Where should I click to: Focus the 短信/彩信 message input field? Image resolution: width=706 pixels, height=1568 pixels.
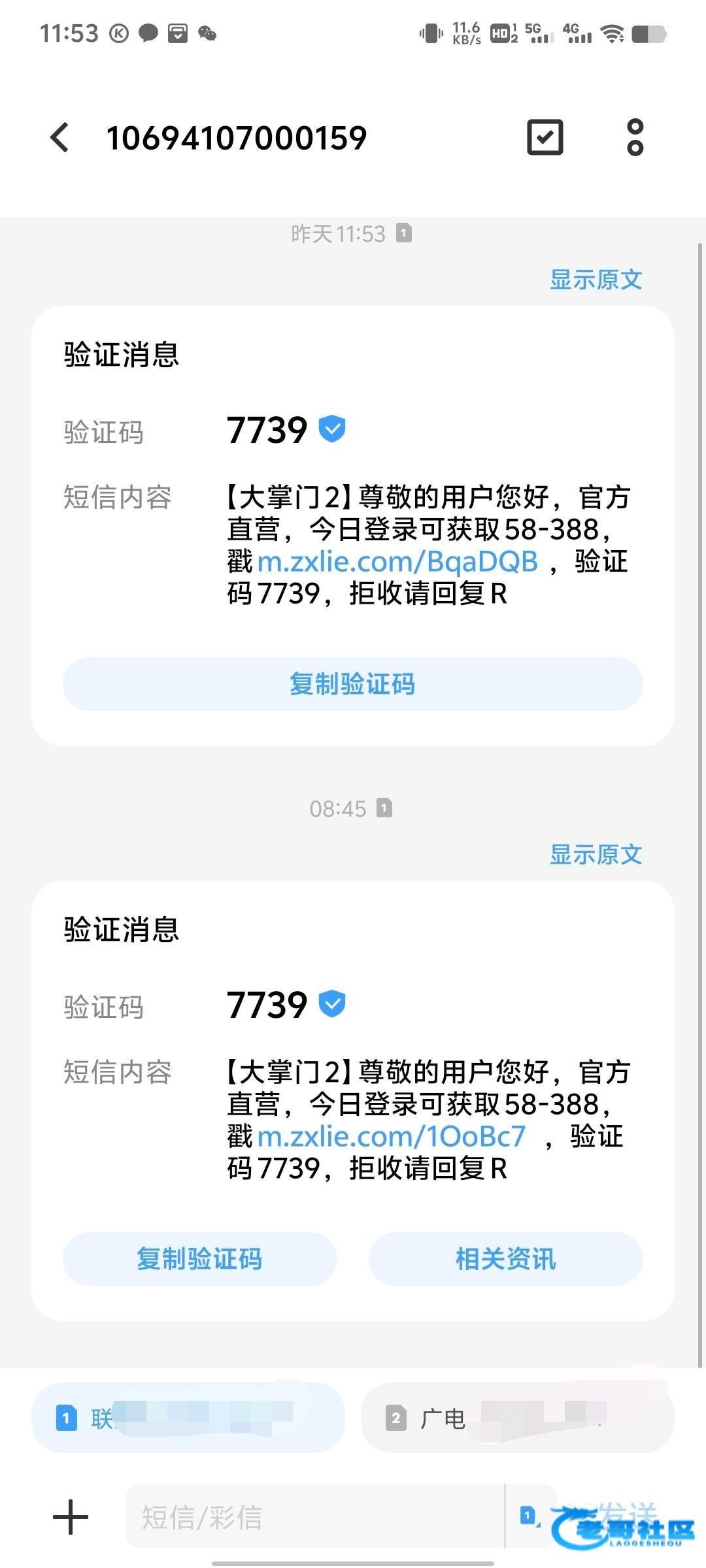pyautogui.click(x=314, y=1516)
